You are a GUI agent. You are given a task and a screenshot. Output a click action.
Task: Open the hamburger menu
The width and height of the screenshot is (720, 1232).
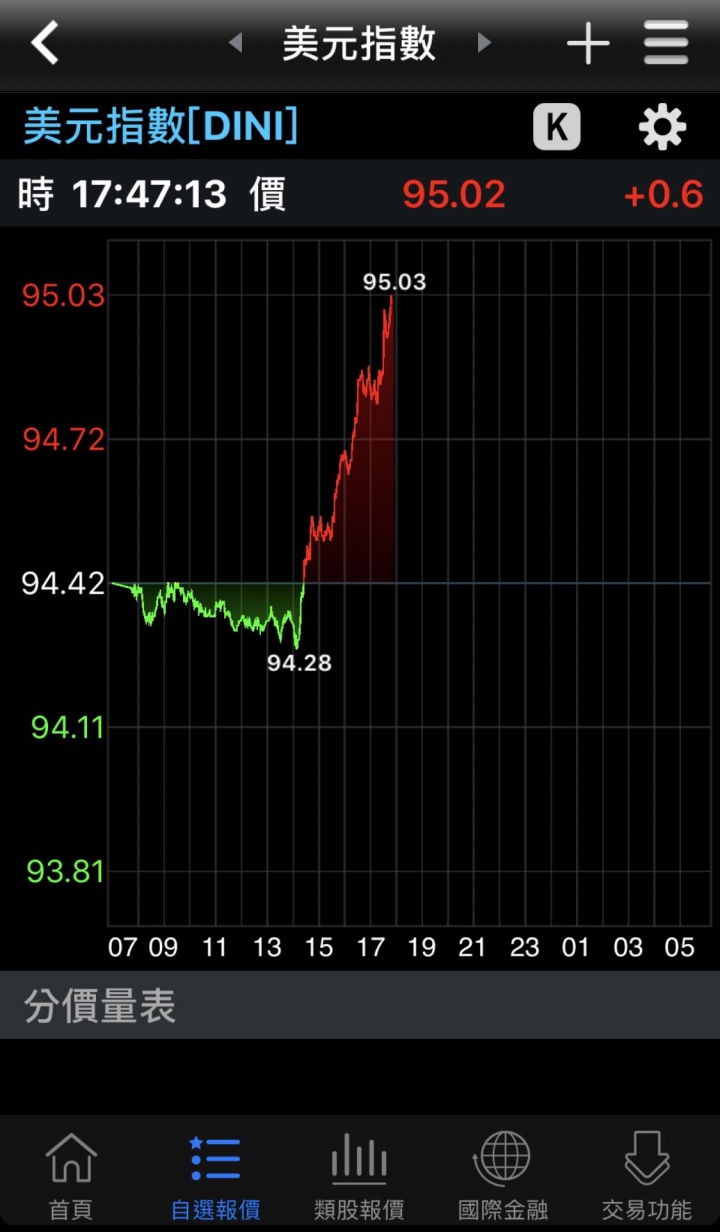[x=666, y=43]
